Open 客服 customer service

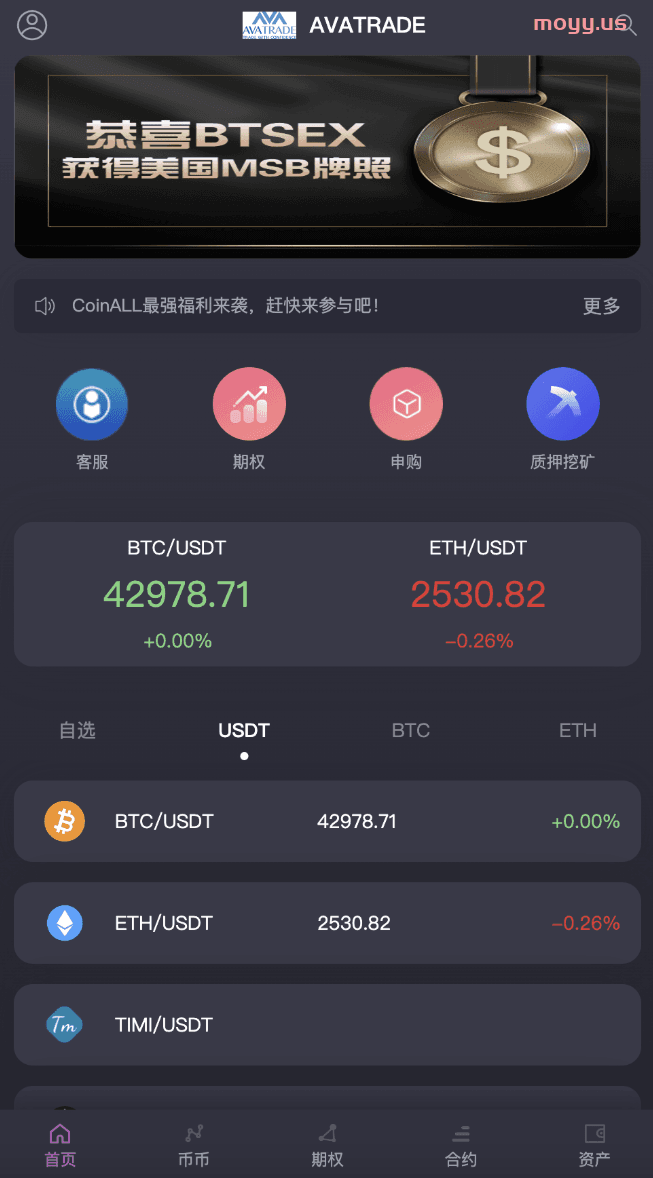[92, 419]
